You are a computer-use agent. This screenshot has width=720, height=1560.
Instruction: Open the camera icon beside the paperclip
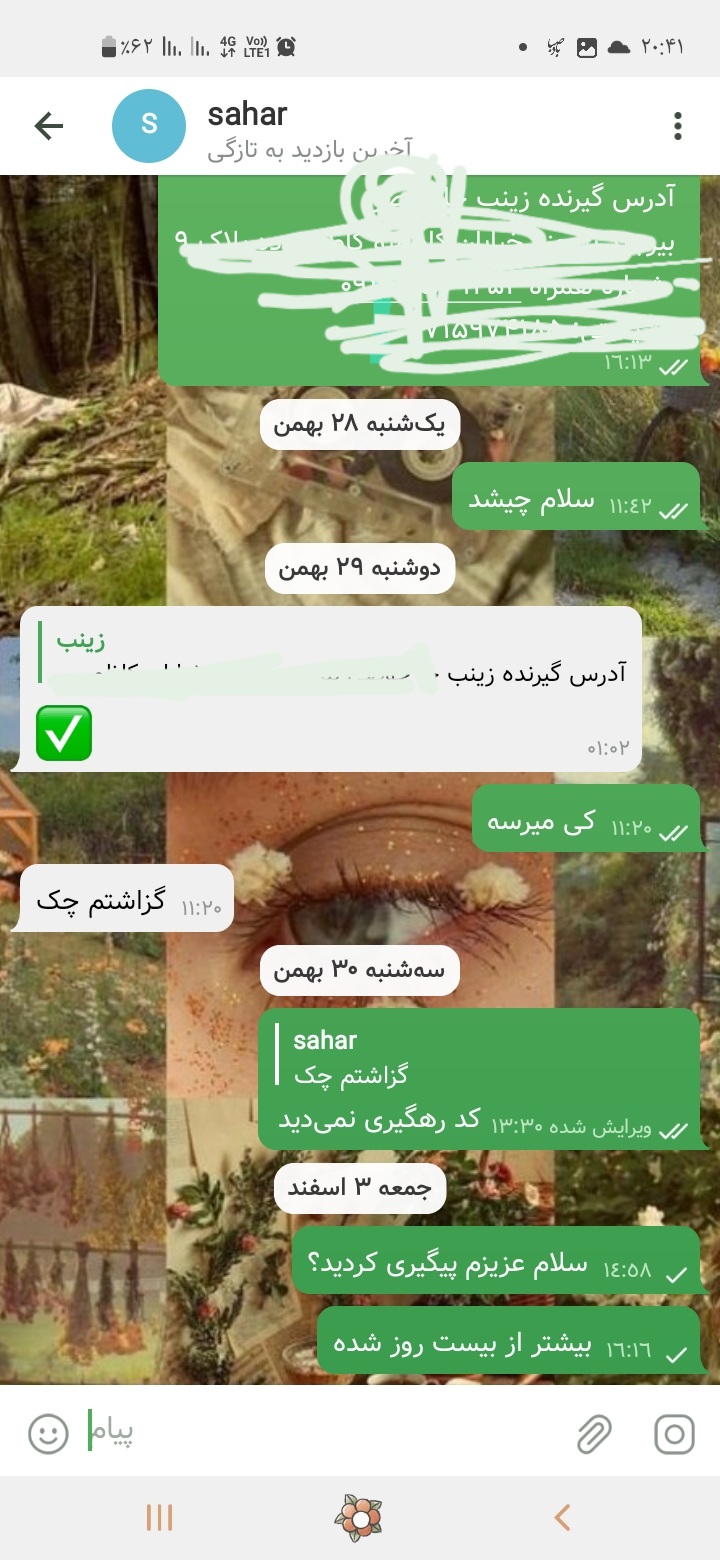(674, 1434)
